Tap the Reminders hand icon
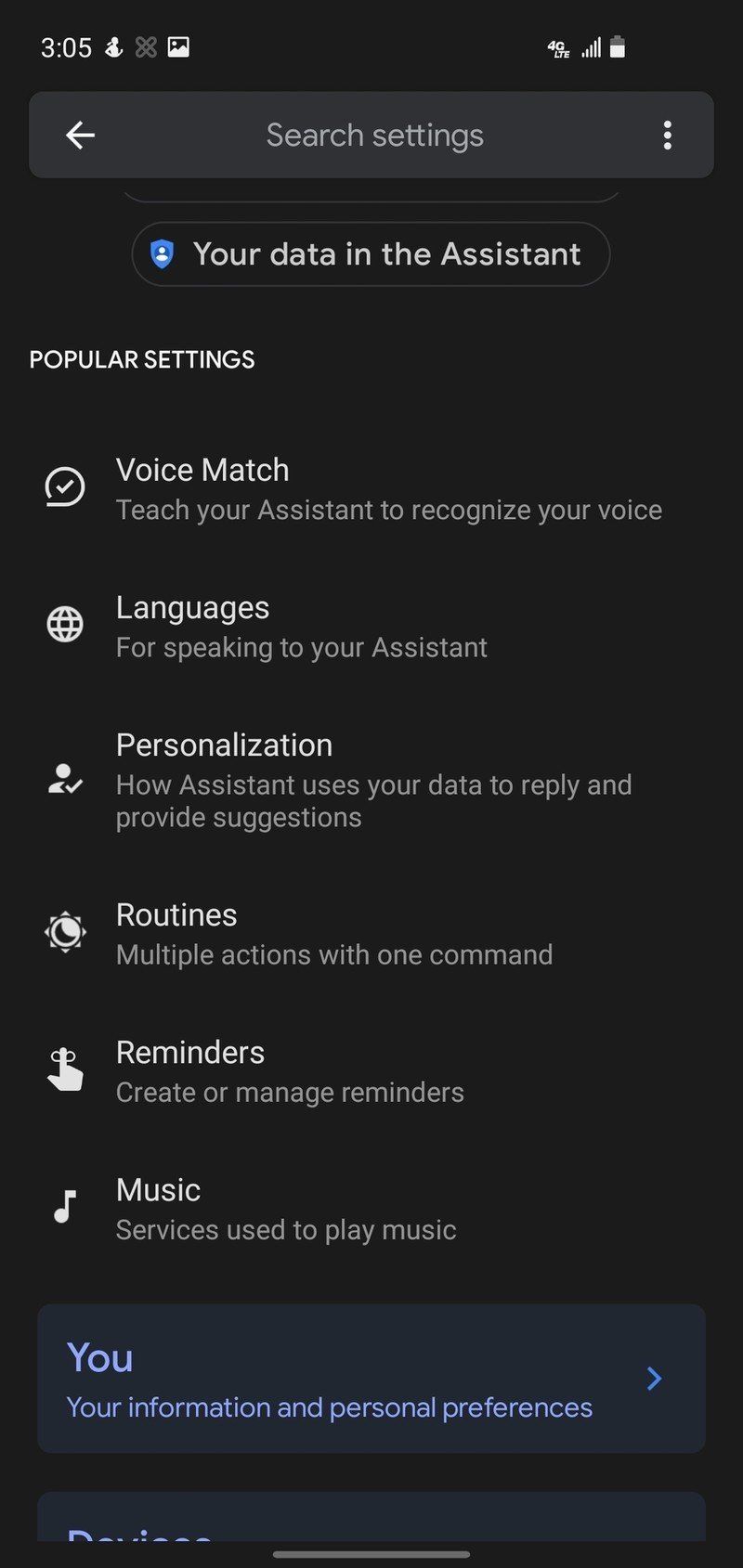Screen dimensions: 743x1568 [x=64, y=1069]
